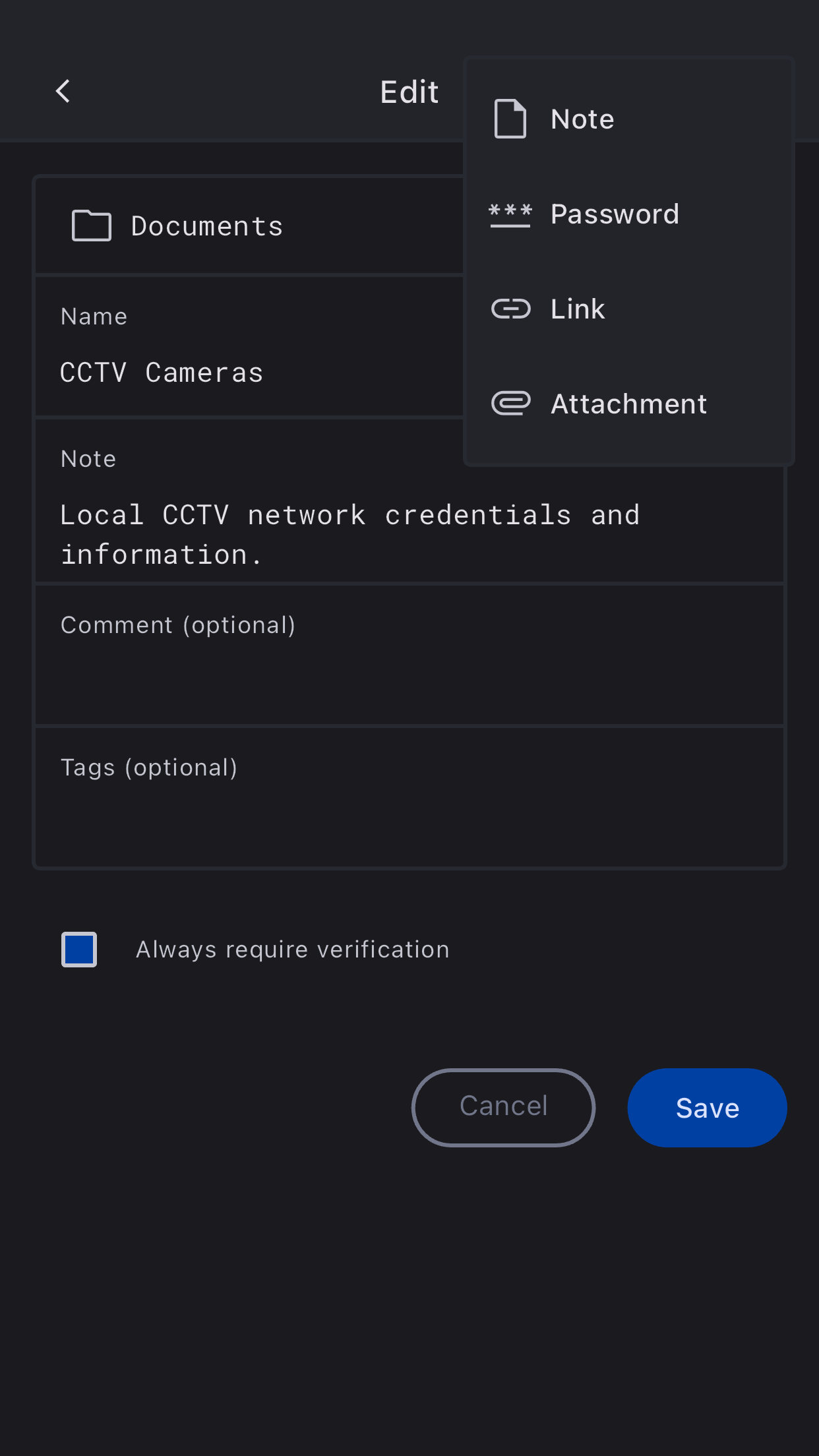Choose Password from the type menu
Image resolution: width=819 pixels, height=1456 pixels.
[613, 214]
